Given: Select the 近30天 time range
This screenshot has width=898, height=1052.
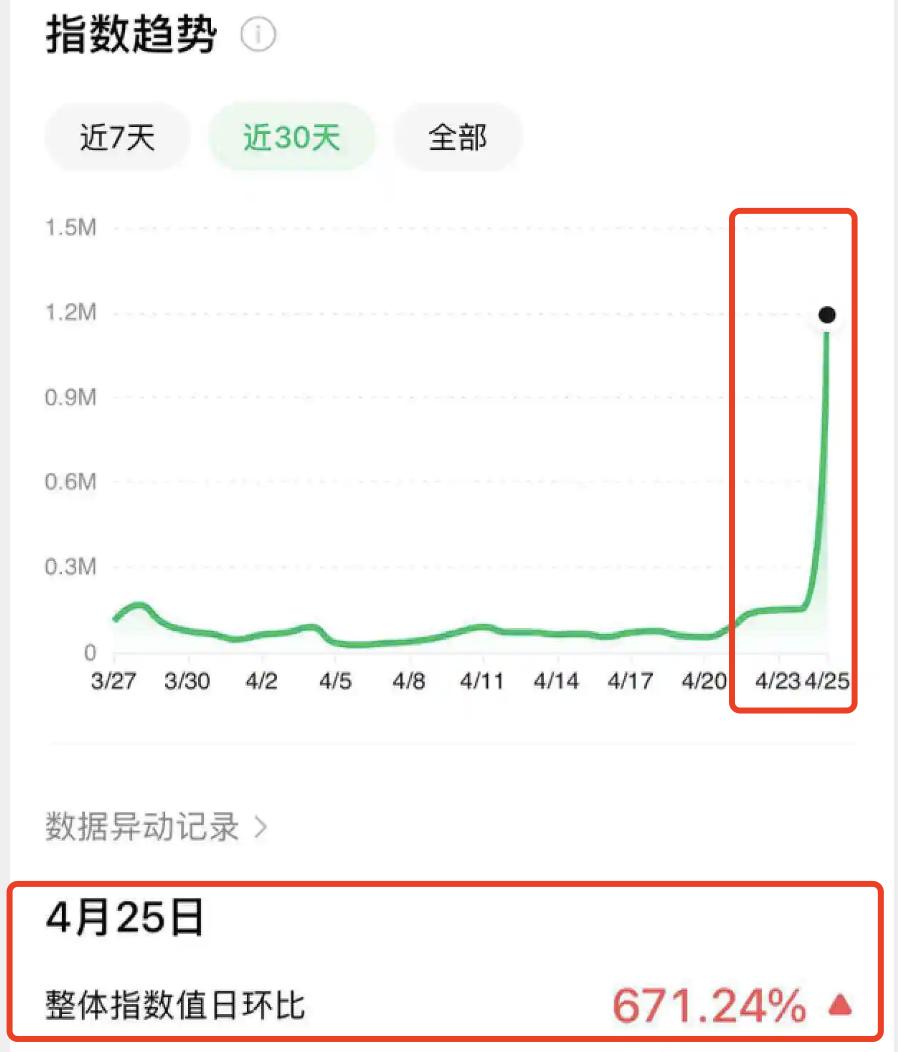Looking at the screenshot, I should point(292,137).
